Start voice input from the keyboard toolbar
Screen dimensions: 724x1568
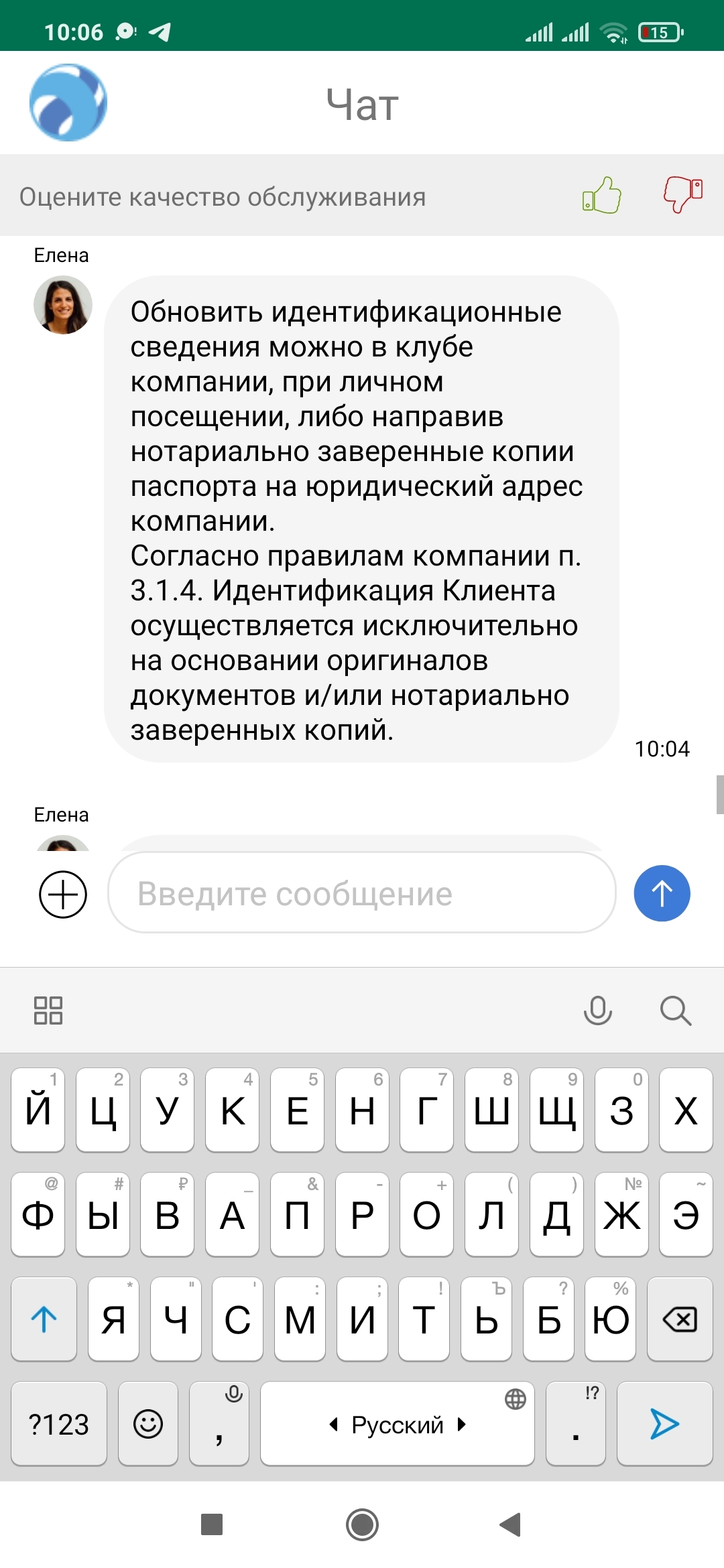point(598,1010)
